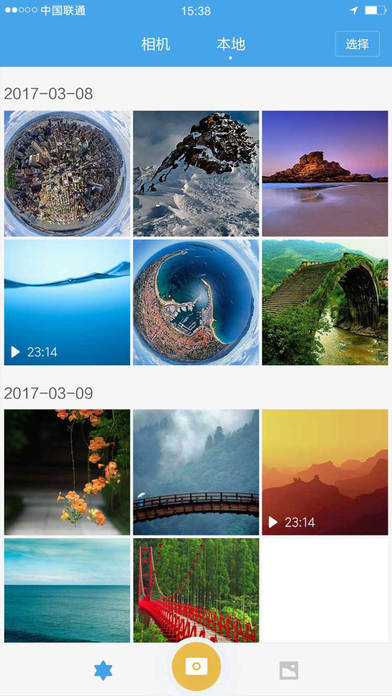This screenshot has height=696, width=392.
Task: Switch to the 相机 tab
Action: tap(155, 44)
